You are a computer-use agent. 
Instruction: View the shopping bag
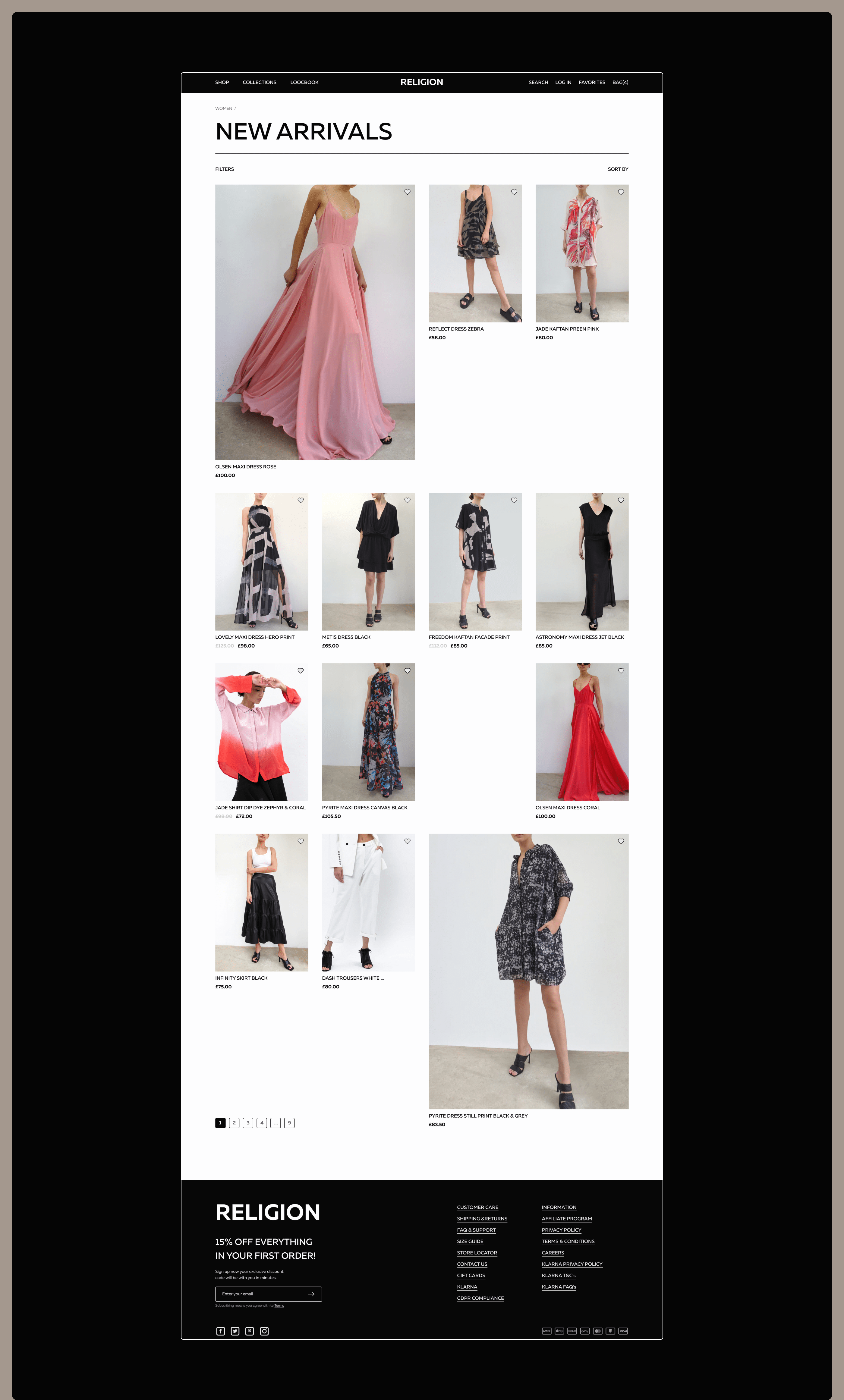click(620, 82)
